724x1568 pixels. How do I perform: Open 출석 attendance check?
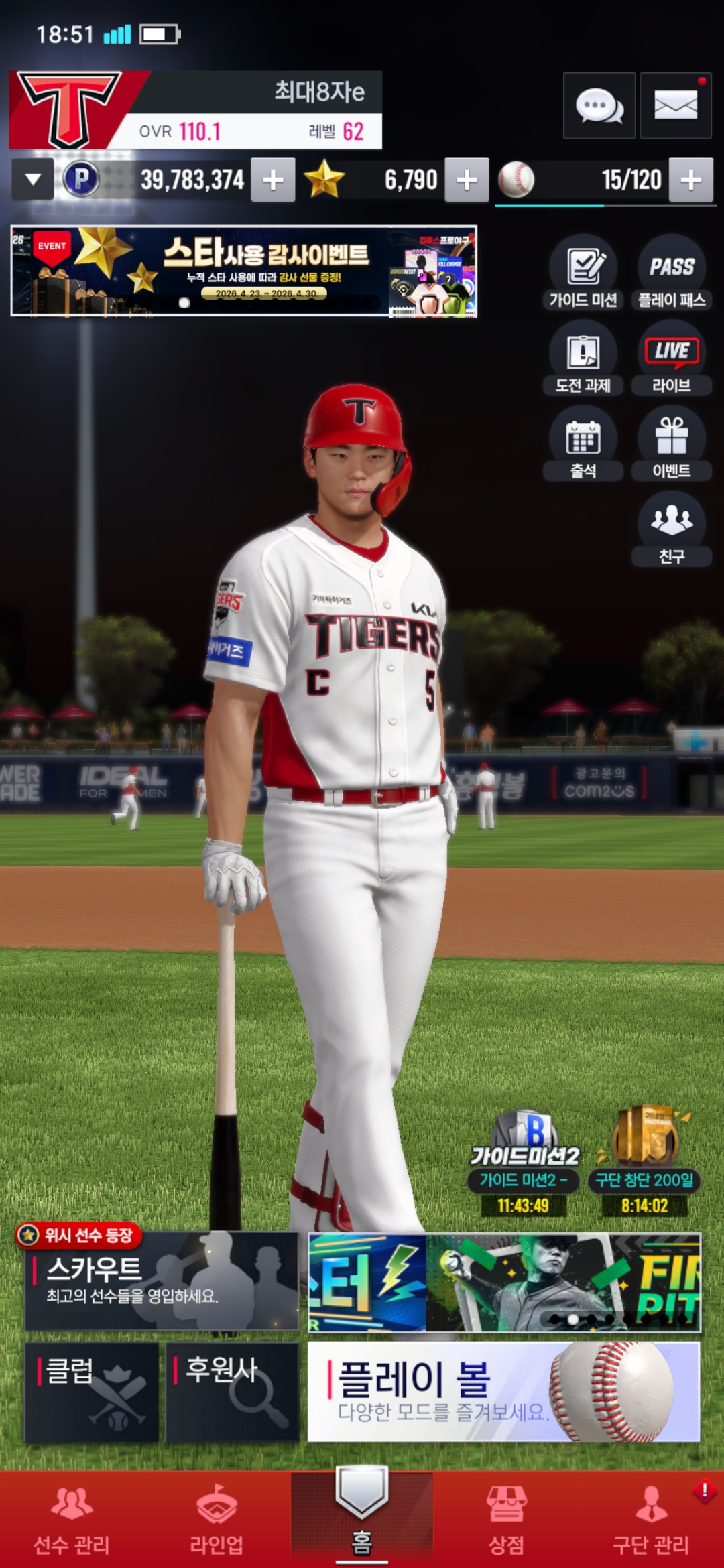point(583,443)
